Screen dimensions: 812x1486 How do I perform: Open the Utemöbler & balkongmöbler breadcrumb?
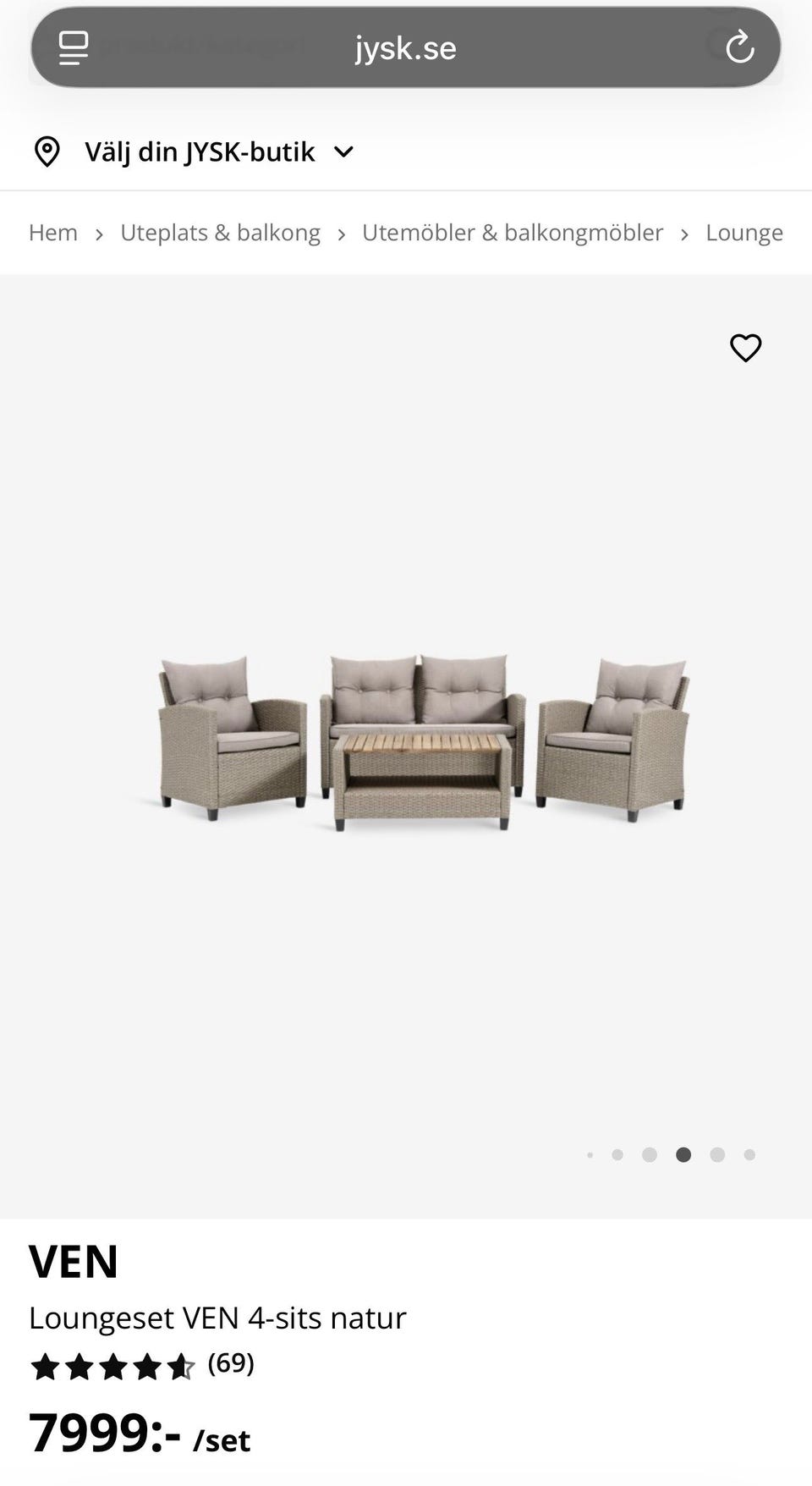point(513,233)
